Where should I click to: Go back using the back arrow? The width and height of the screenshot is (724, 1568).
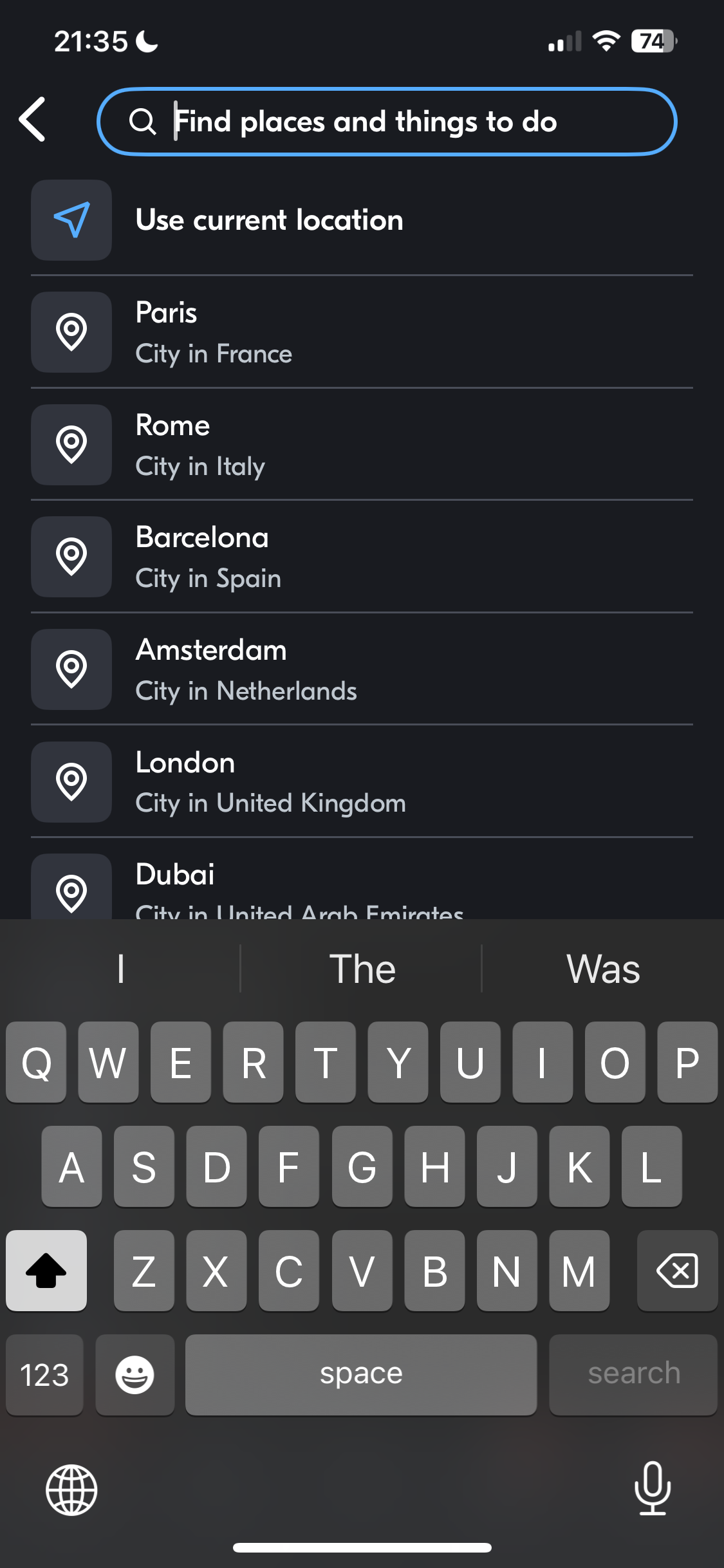point(33,120)
